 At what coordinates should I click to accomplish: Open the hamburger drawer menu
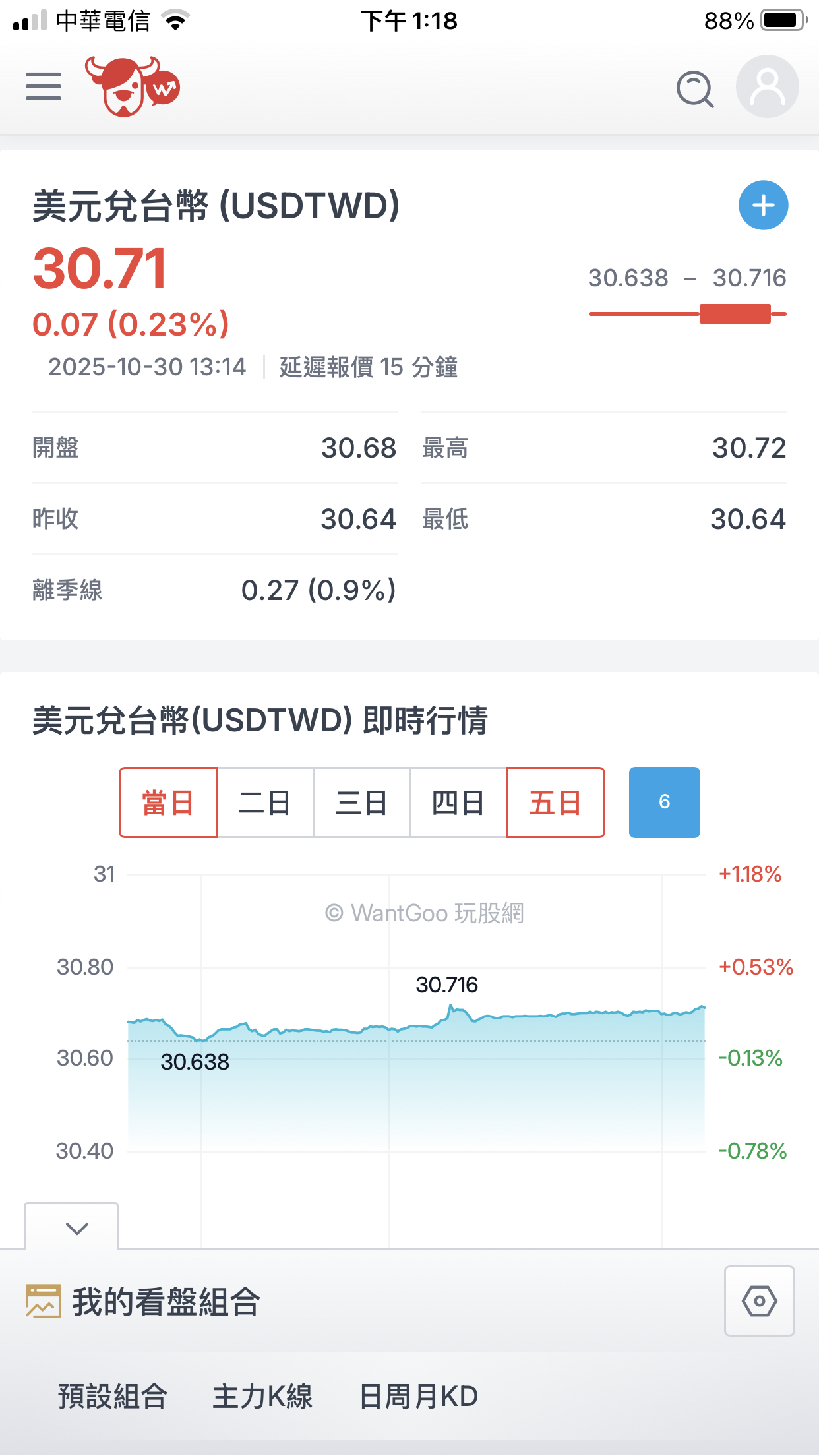tap(44, 86)
